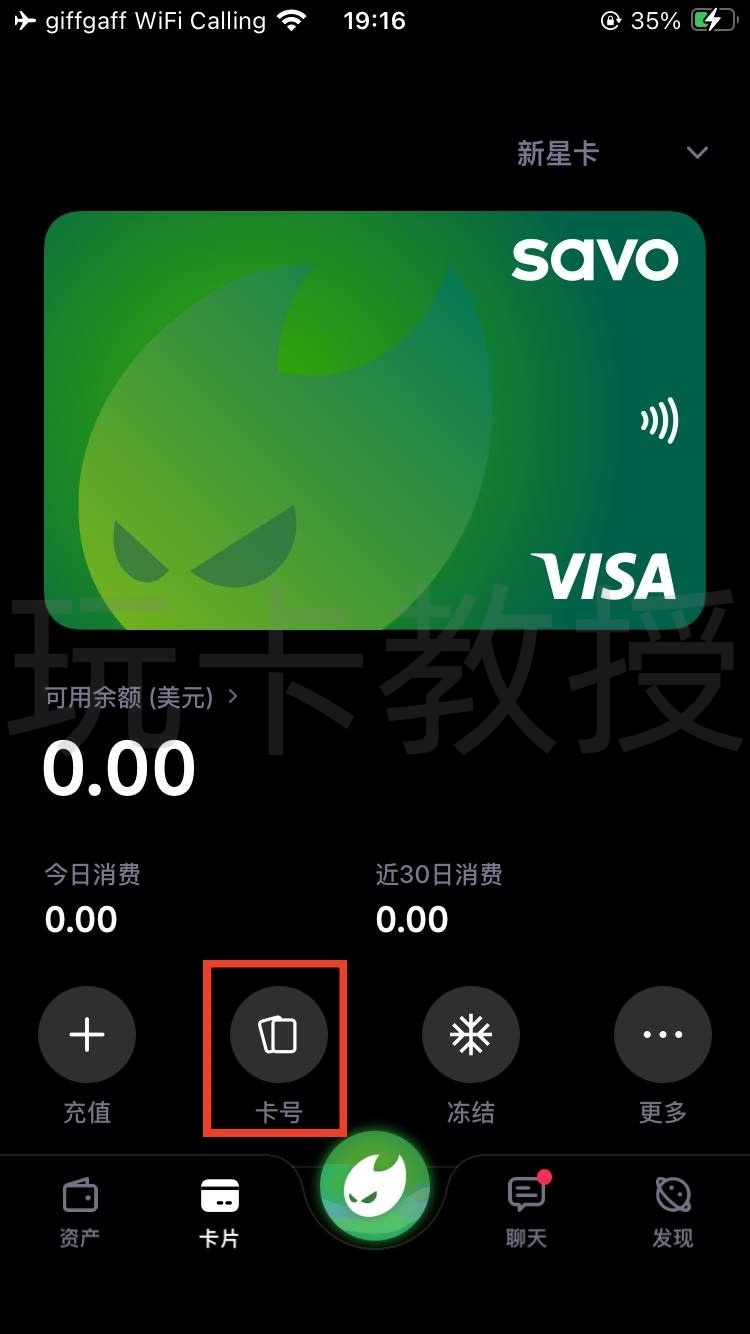Tap the 卡片 cards tab icon
Screen dimensions: 750x1334
pyautogui.click(x=220, y=1193)
